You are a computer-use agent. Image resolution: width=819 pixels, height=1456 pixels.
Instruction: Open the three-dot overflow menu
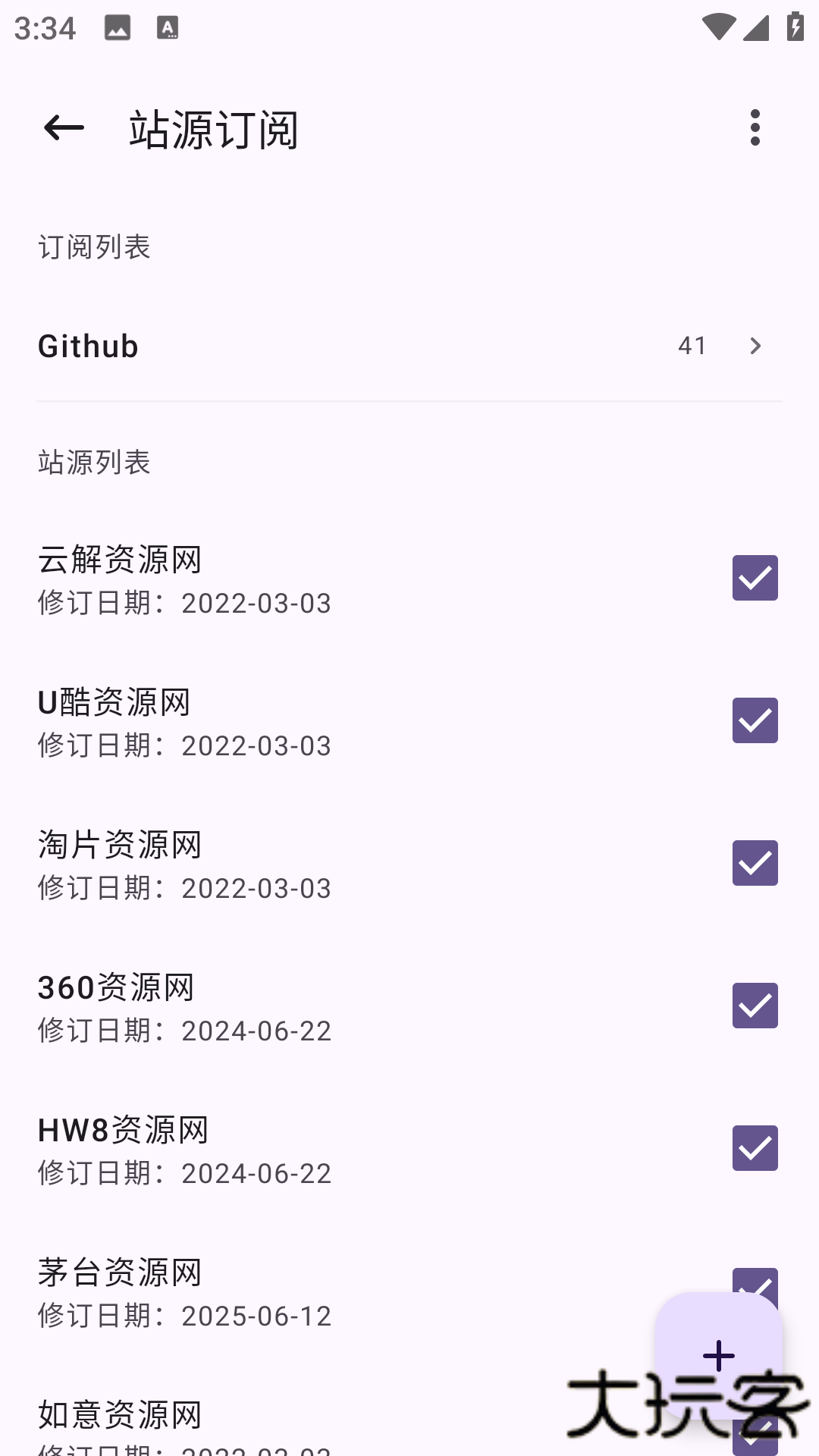[755, 127]
